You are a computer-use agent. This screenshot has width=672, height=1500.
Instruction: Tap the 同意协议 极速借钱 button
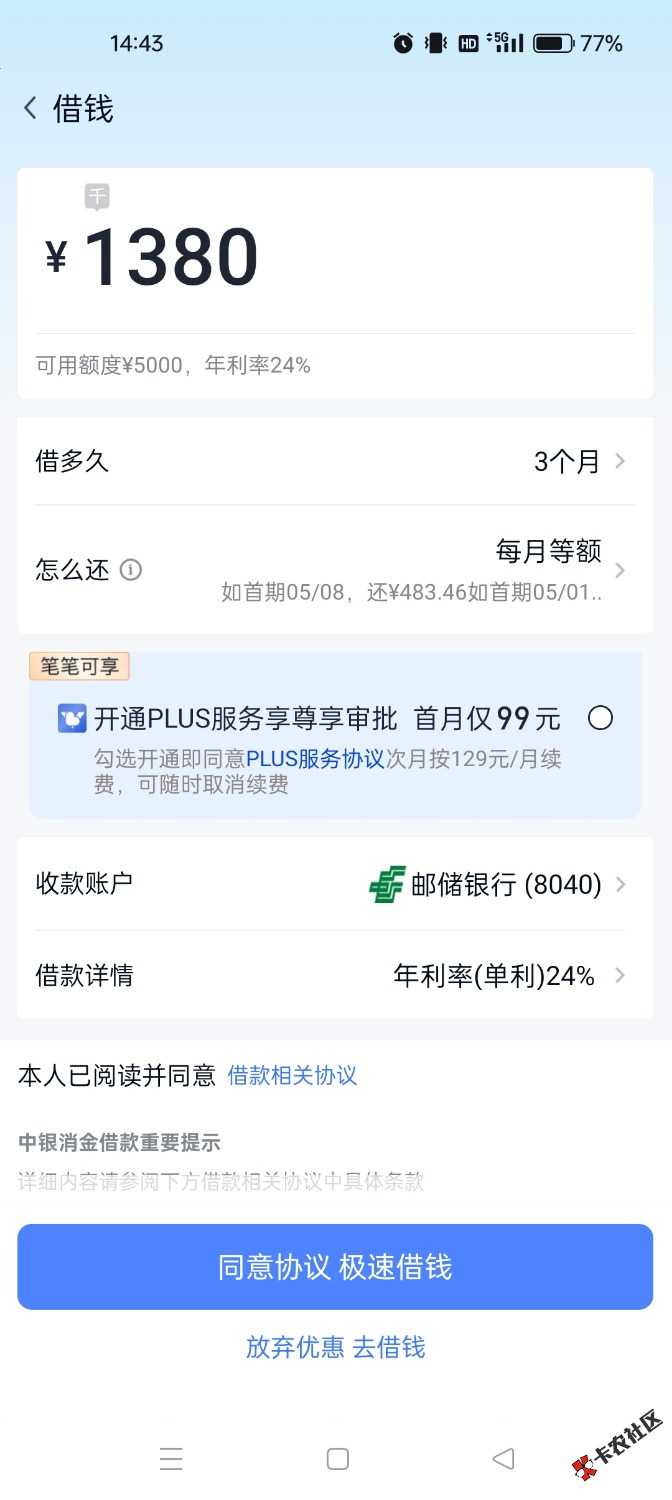click(335, 1267)
